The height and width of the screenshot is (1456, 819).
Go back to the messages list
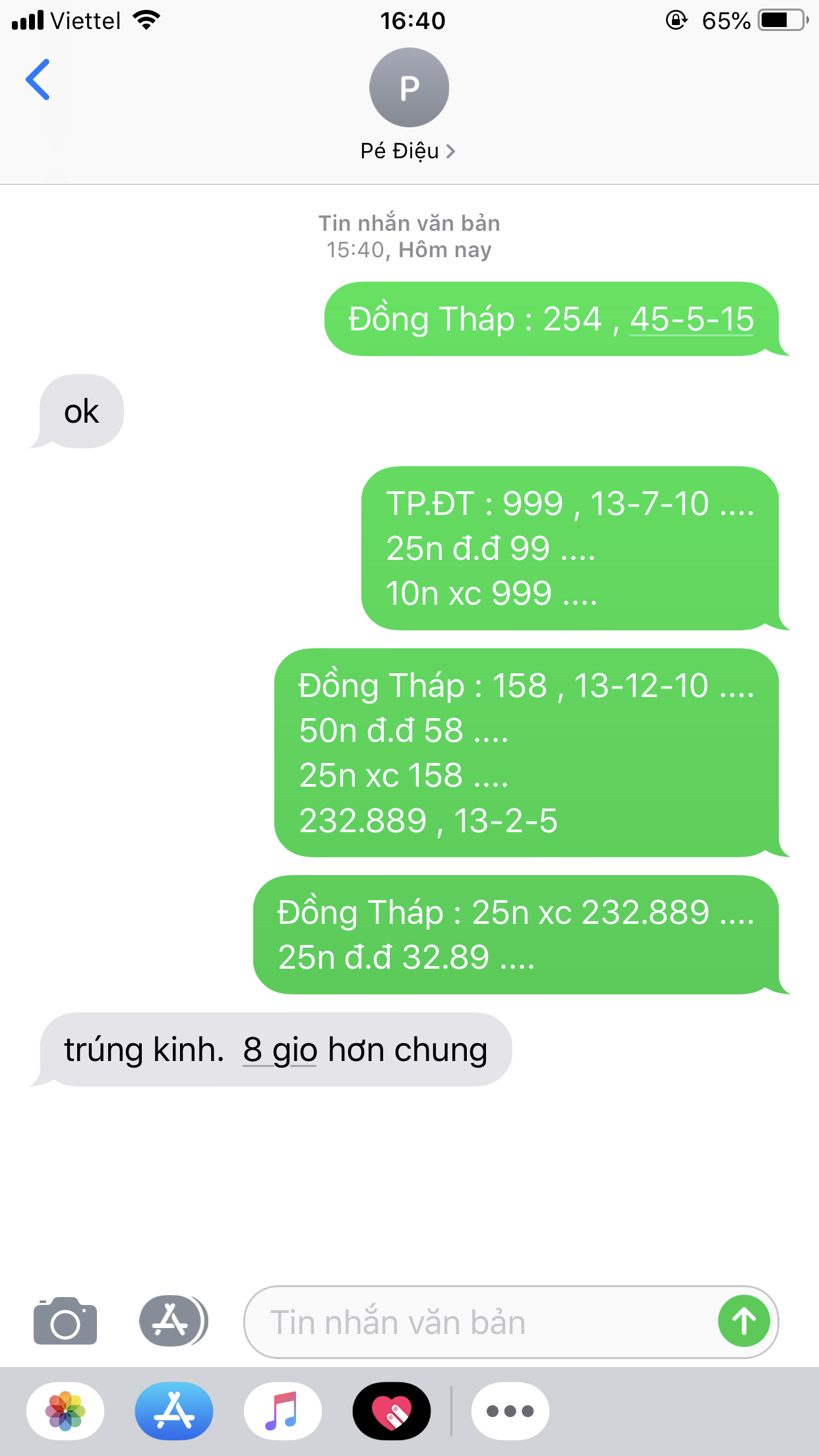coord(38,80)
